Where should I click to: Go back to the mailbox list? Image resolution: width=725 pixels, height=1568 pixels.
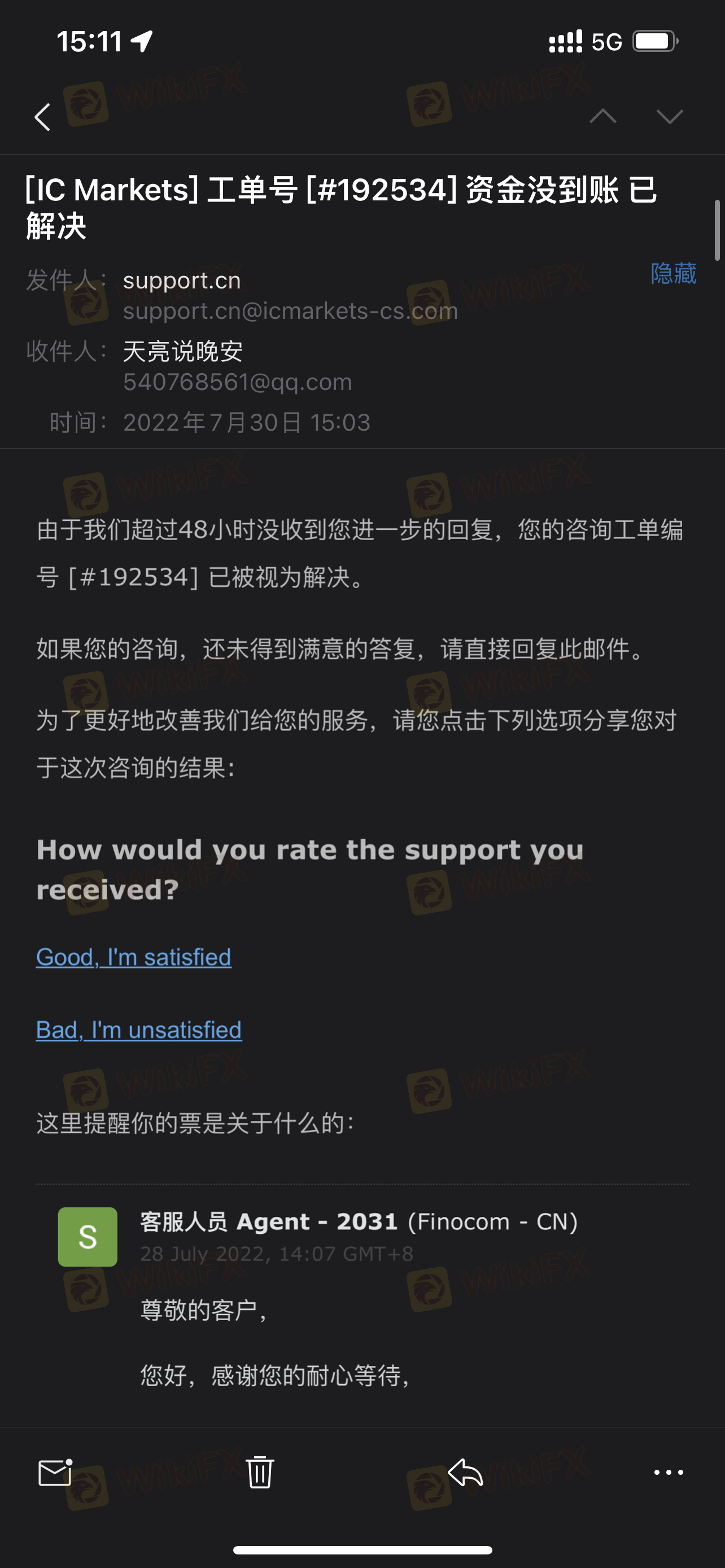42,117
